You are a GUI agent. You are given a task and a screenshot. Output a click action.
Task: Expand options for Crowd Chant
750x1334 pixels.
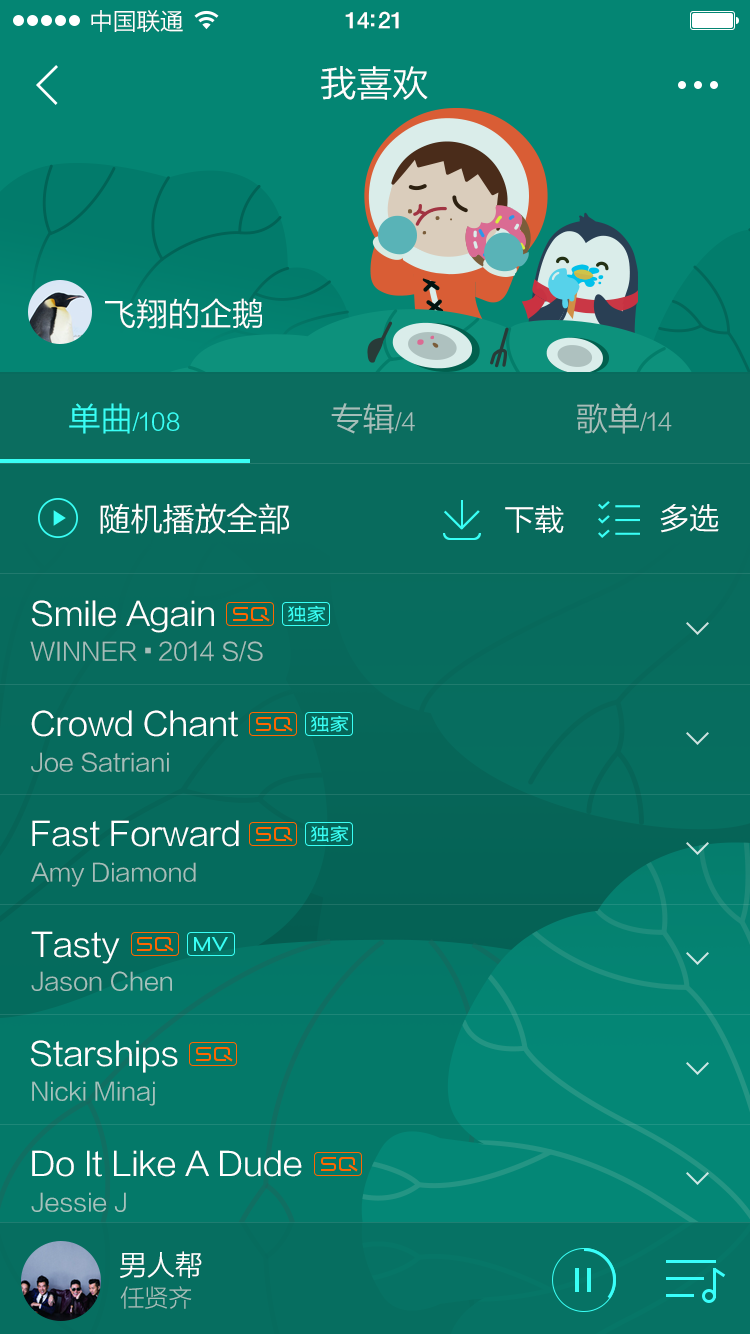click(x=697, y=739)
